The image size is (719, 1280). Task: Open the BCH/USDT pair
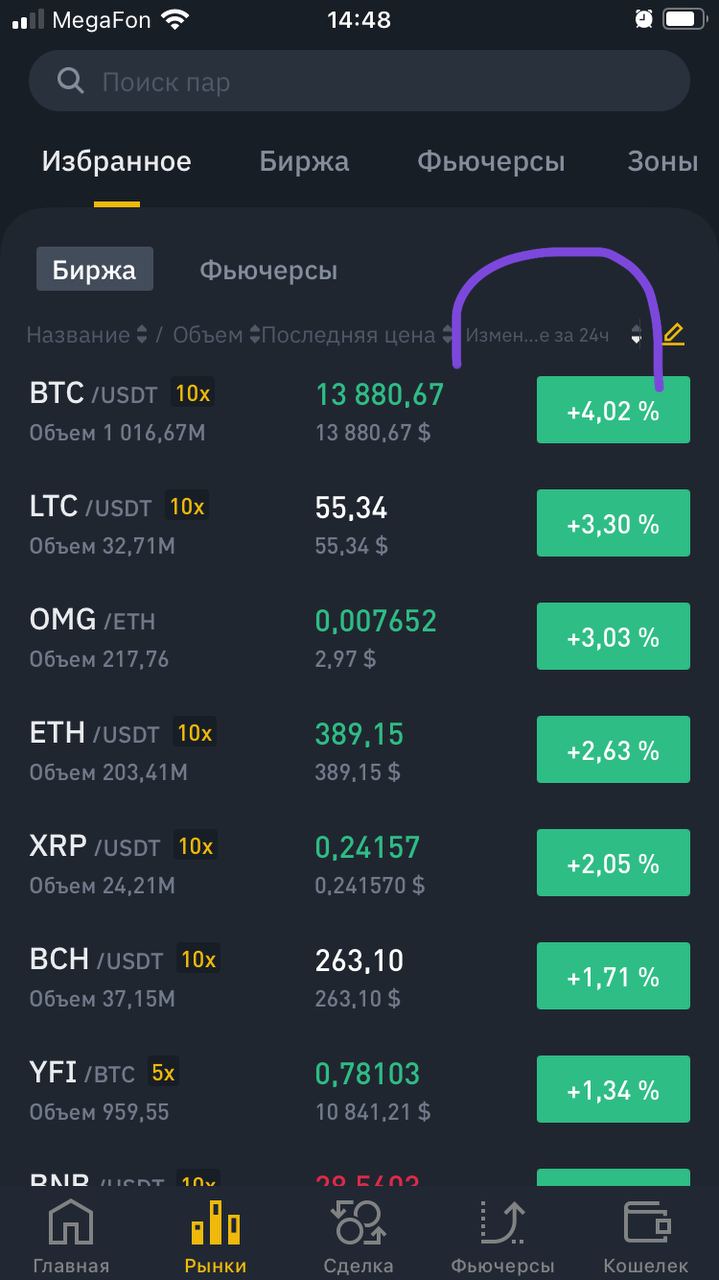point(359,976)
